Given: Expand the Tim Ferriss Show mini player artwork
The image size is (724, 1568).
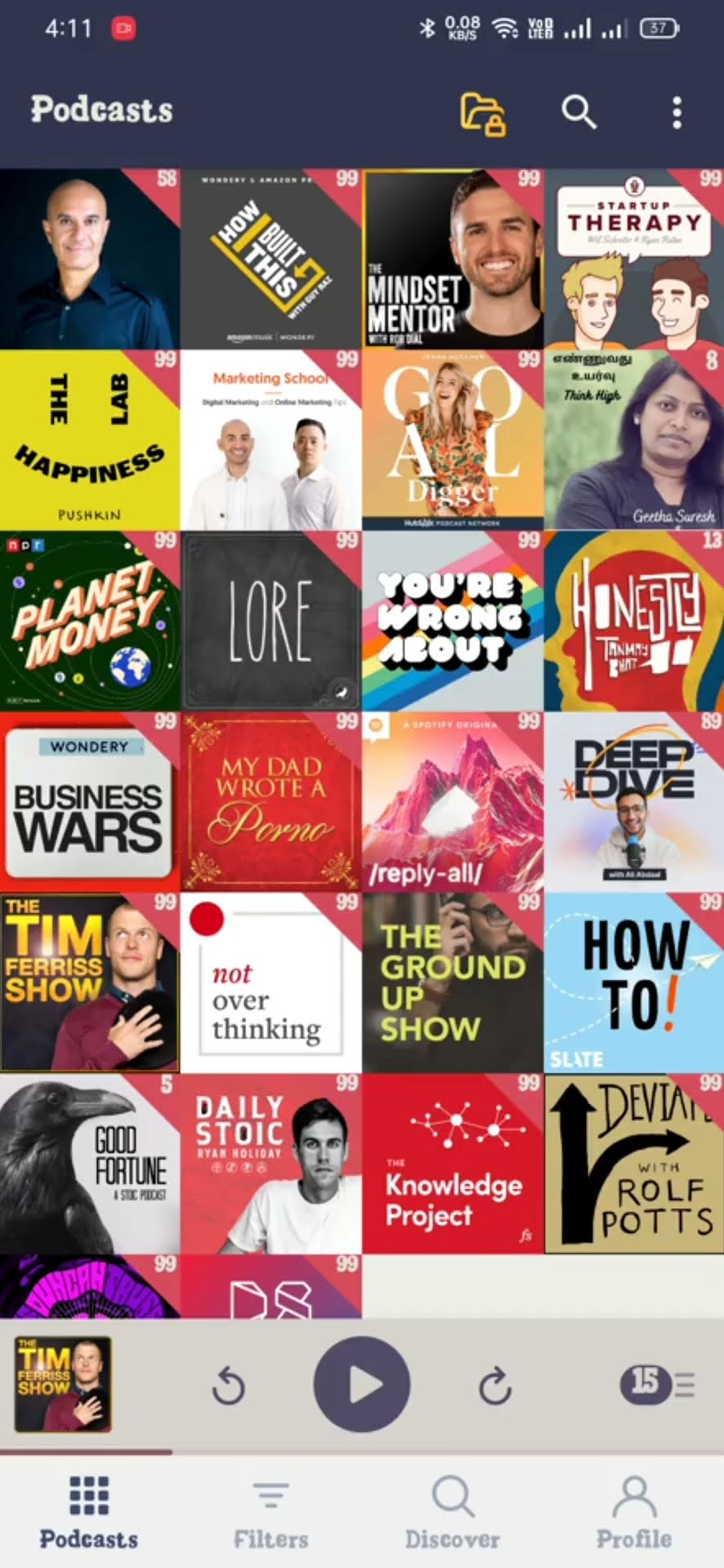Looking at the screenshot, I should point(63,1384).
